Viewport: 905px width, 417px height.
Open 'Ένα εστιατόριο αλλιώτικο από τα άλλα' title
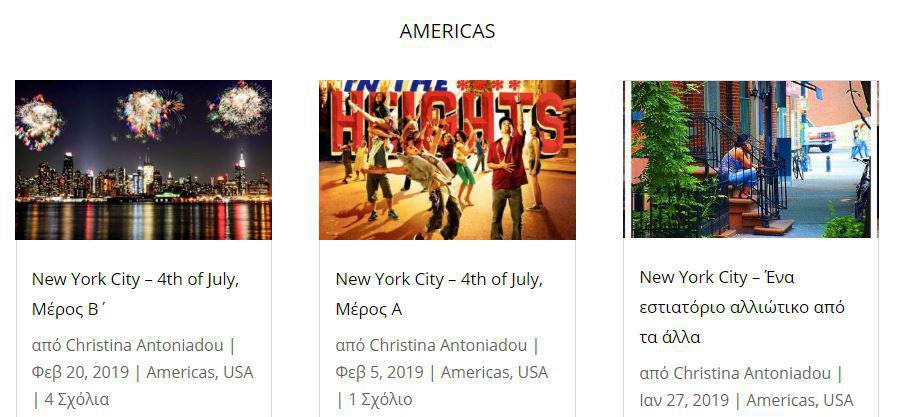coord(742,306)
